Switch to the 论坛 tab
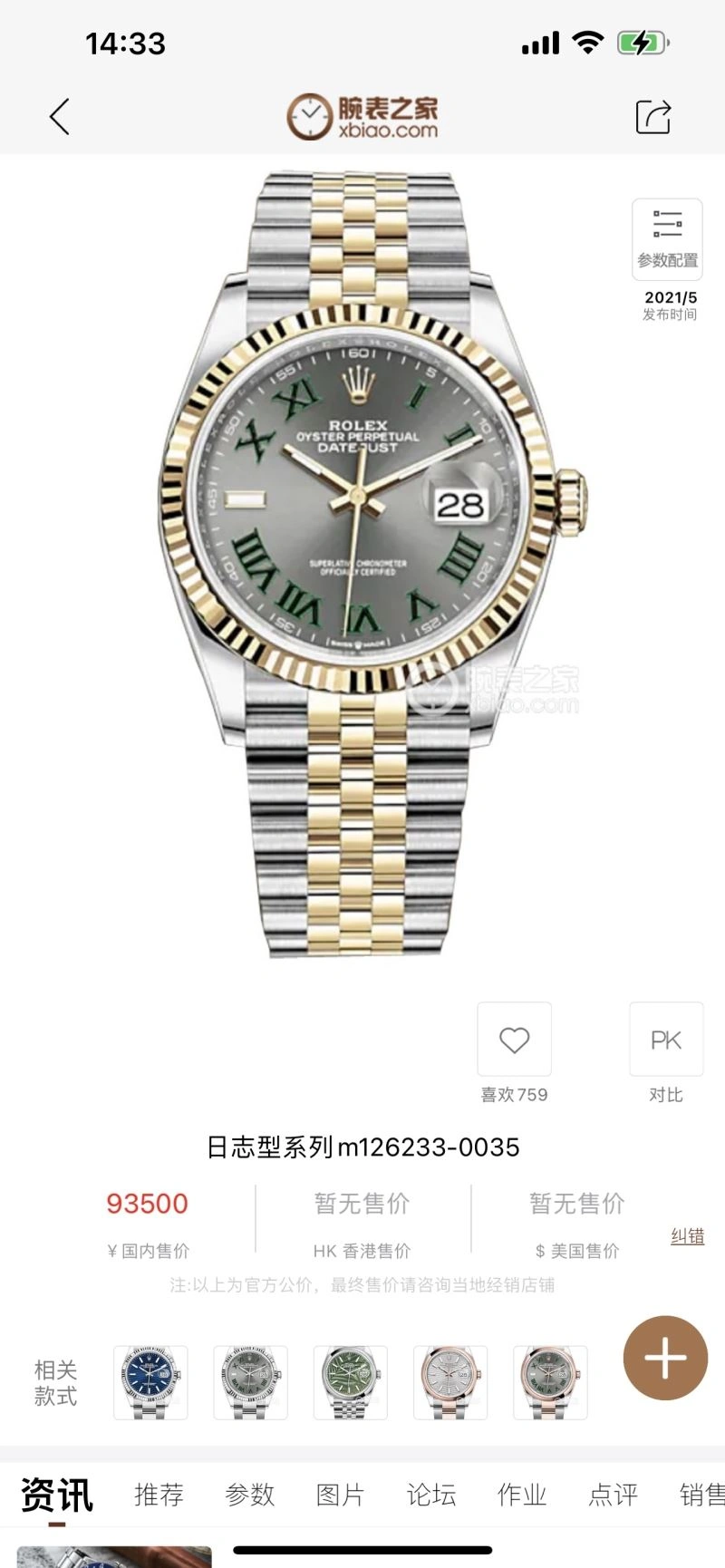Viewport: 725px width, 1568px height. pyautogui.click(x=430, y=1495)
